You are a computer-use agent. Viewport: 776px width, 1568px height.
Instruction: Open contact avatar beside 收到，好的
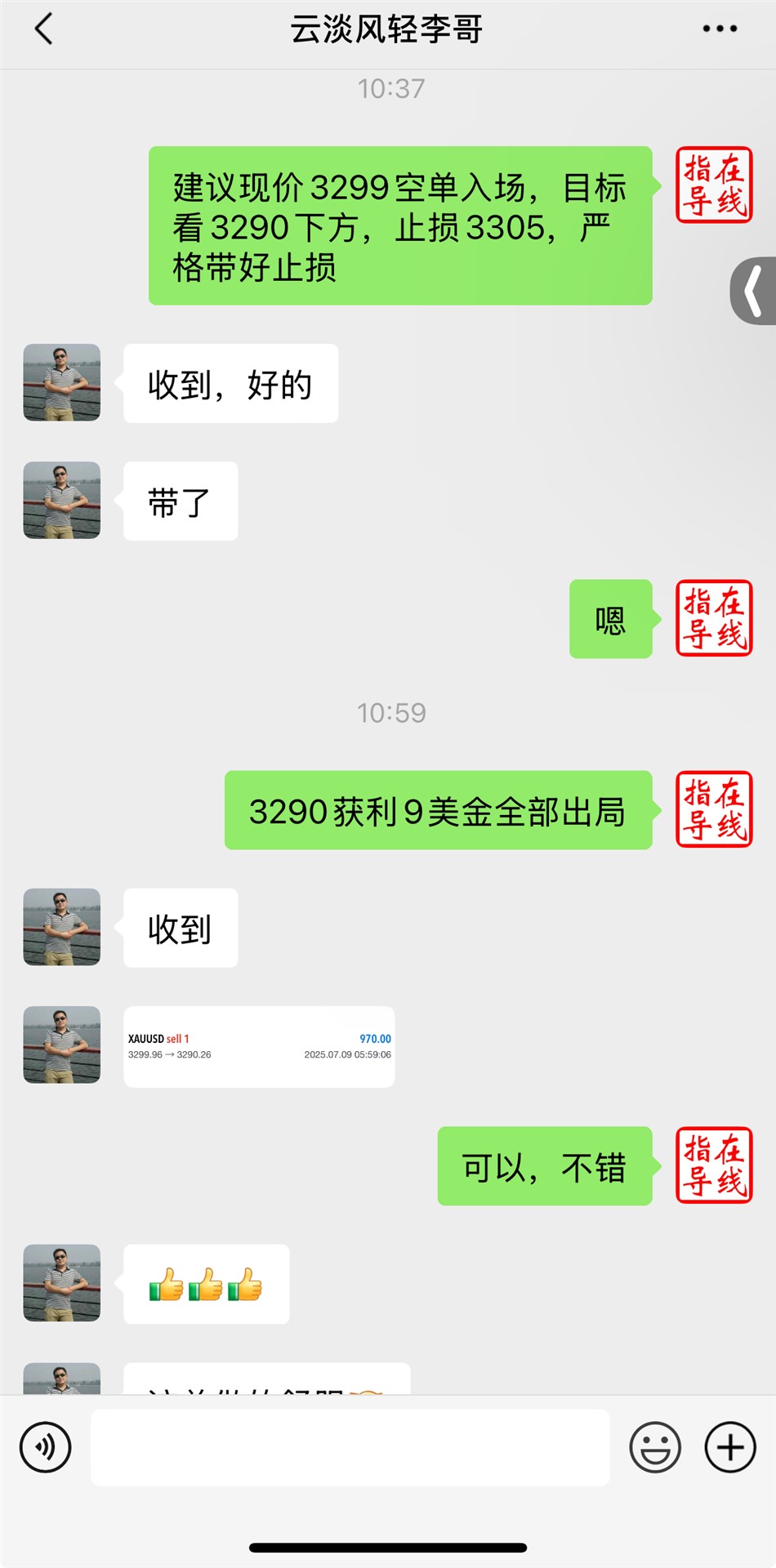[62, 382]
